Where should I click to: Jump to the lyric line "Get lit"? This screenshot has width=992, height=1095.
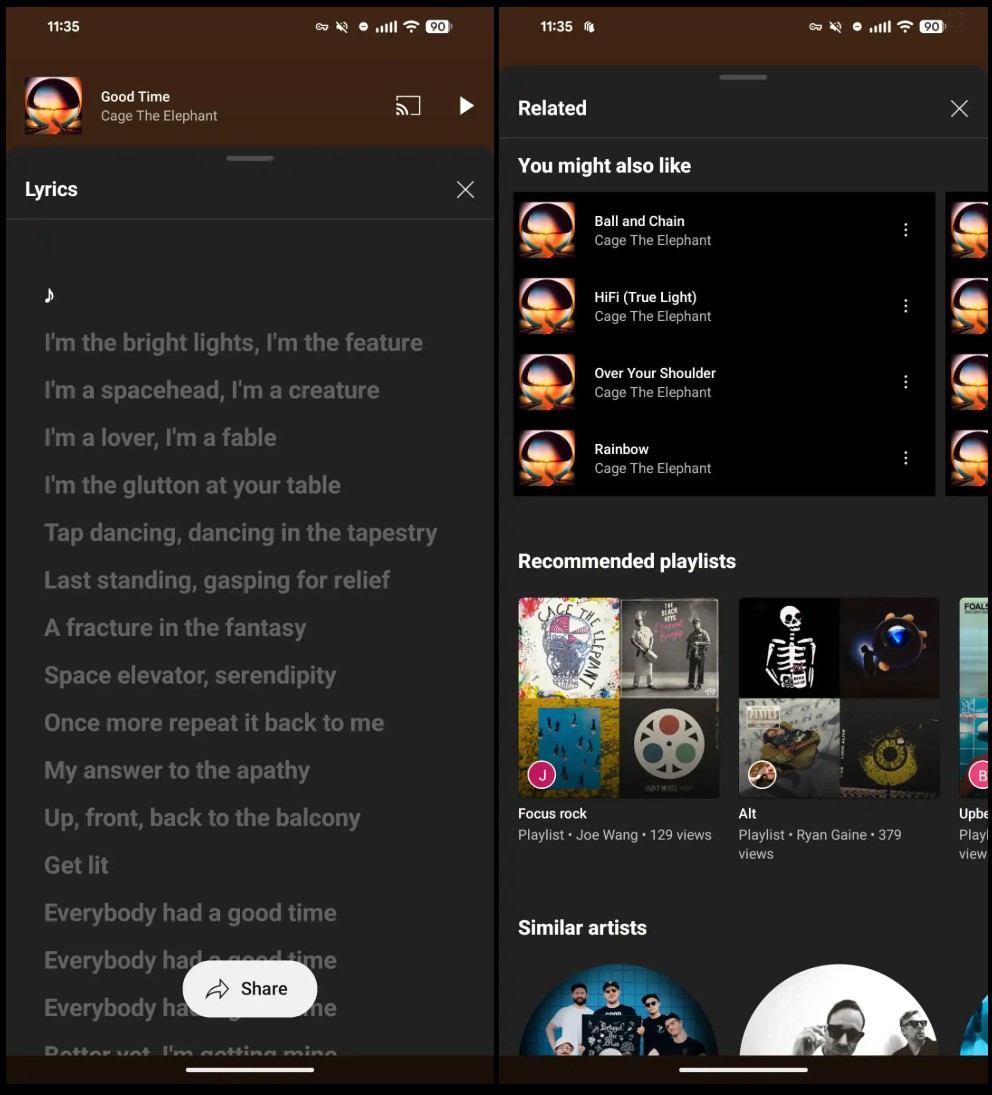point(77,865)
